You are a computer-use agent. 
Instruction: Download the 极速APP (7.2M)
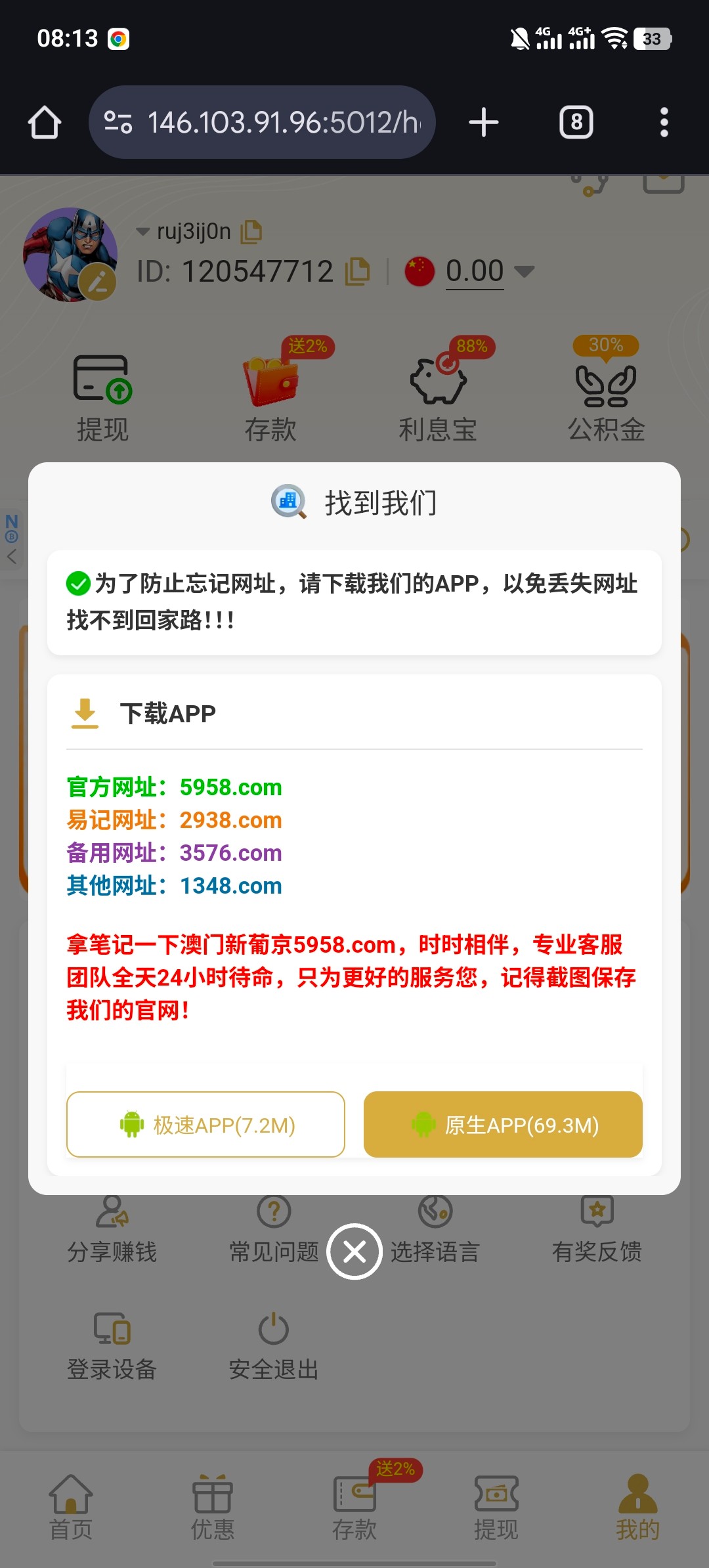(x=205, y=1124)
